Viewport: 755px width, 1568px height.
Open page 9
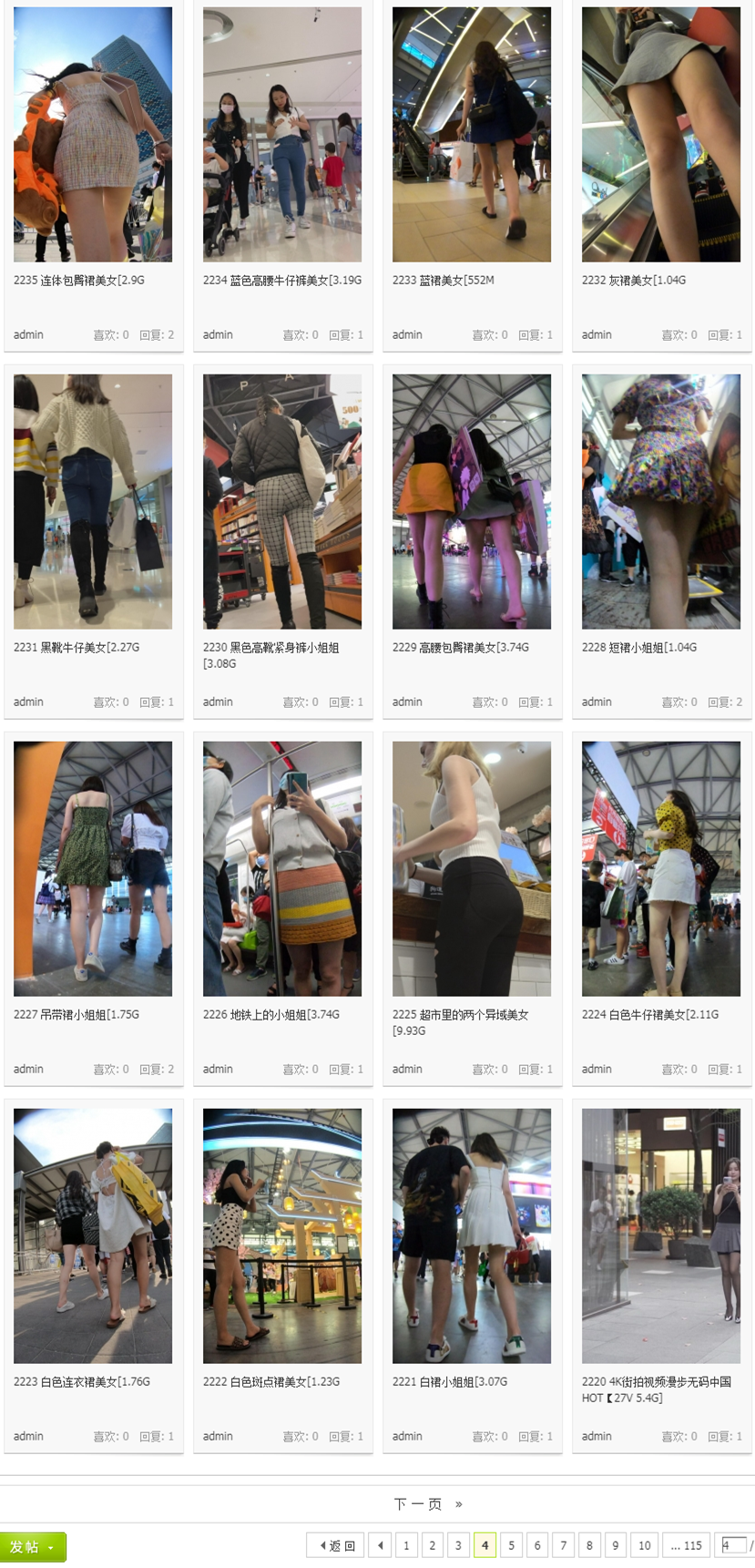tap(616, 1545)
